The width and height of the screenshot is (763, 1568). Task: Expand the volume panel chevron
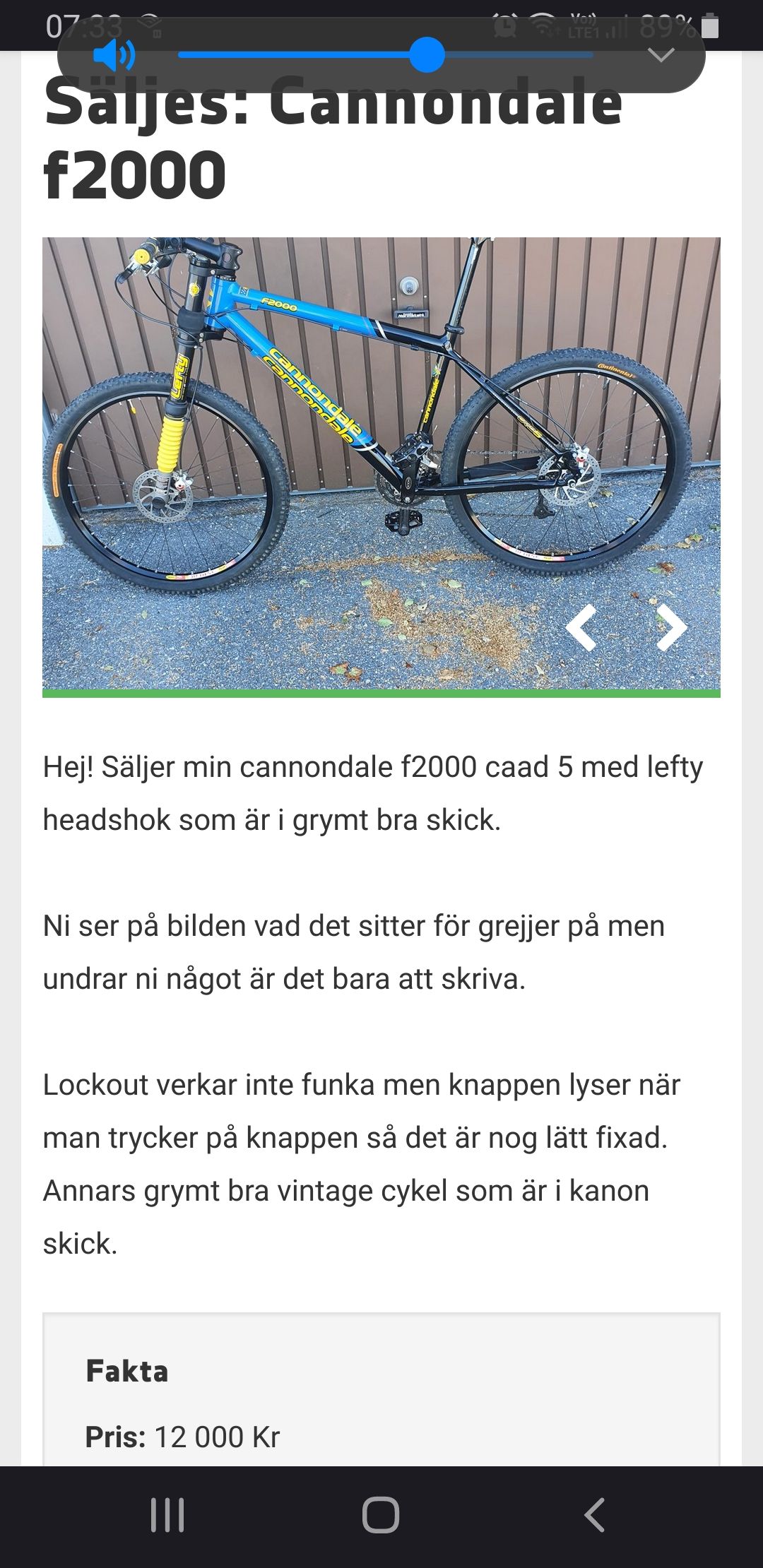coord(661,55)
